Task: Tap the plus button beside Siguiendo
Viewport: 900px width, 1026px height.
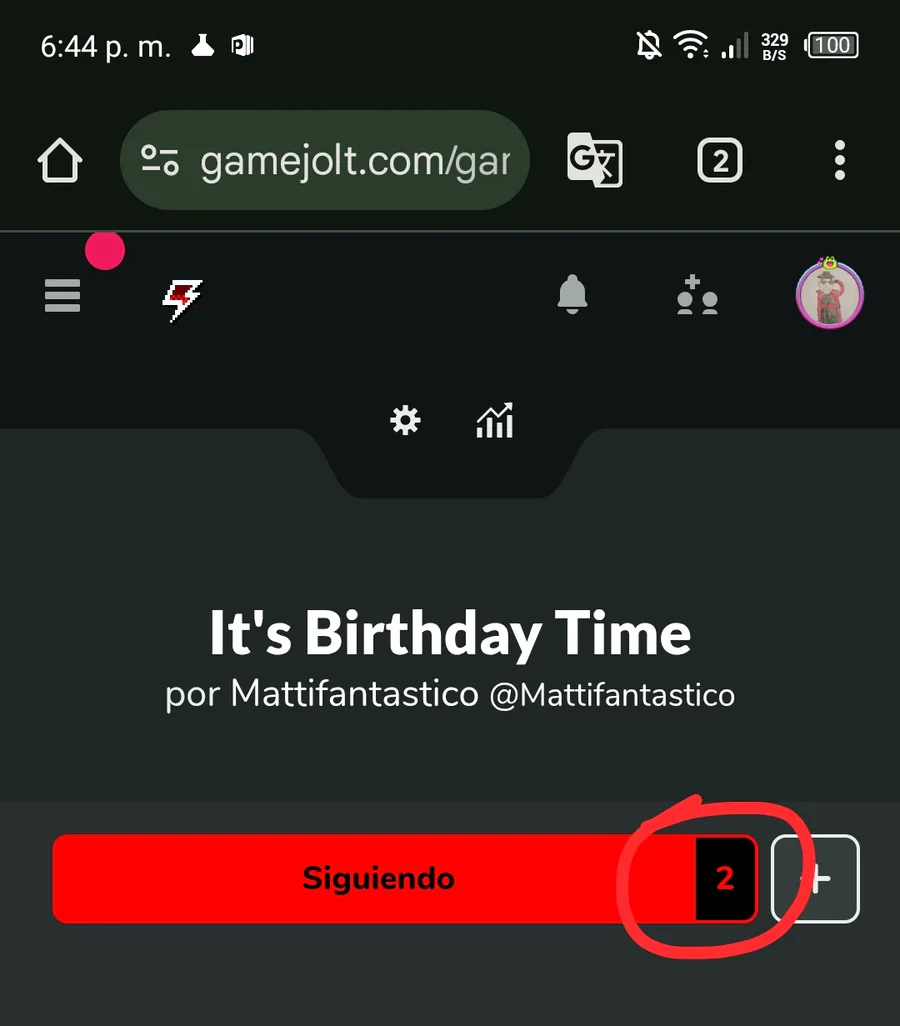Action: point(816,879)
